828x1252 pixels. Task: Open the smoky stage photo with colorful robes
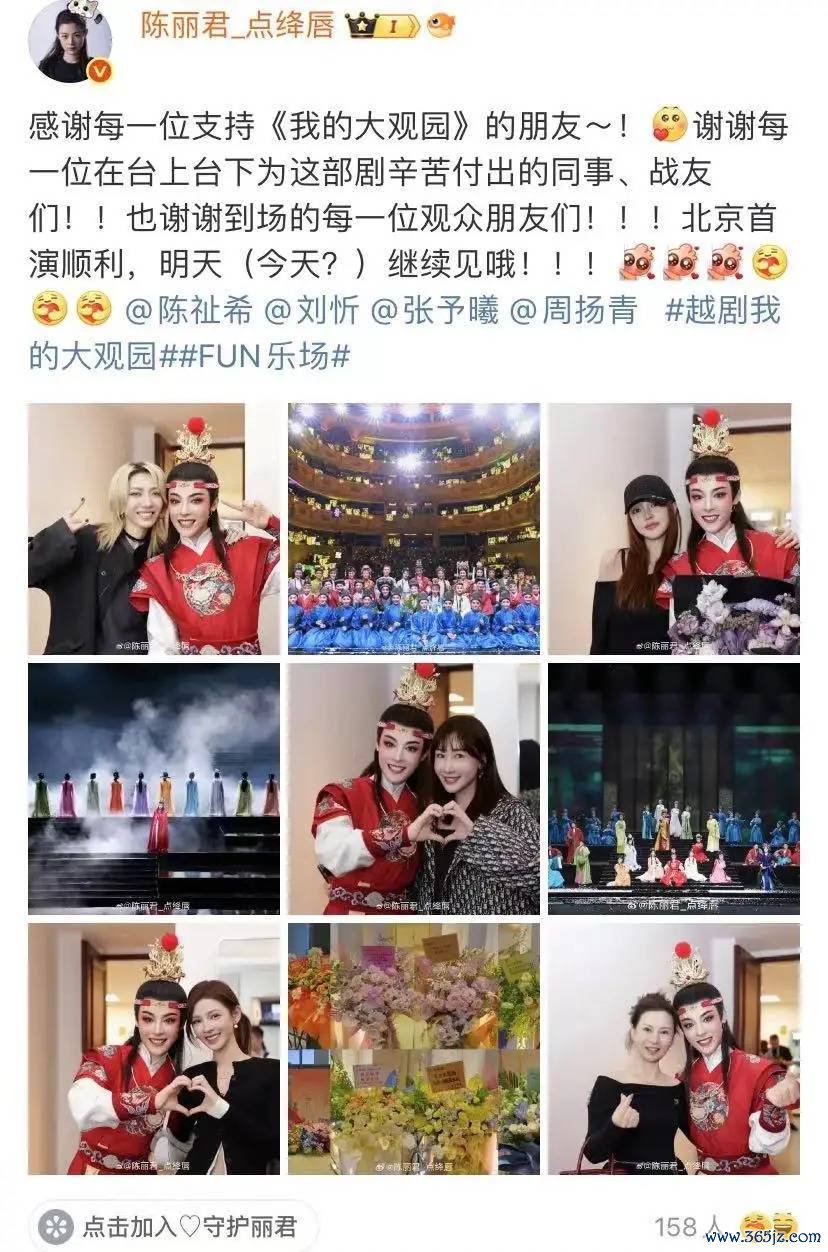[x=154, y=789]
